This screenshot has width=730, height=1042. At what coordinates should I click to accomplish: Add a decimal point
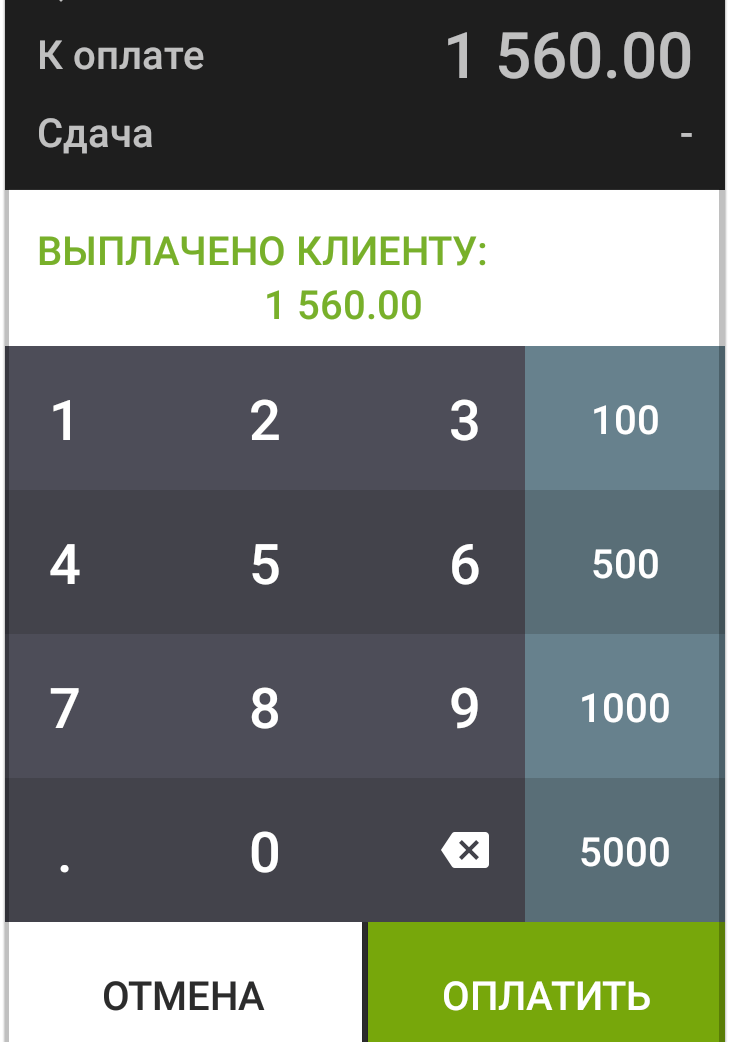(x=64, y=853)
